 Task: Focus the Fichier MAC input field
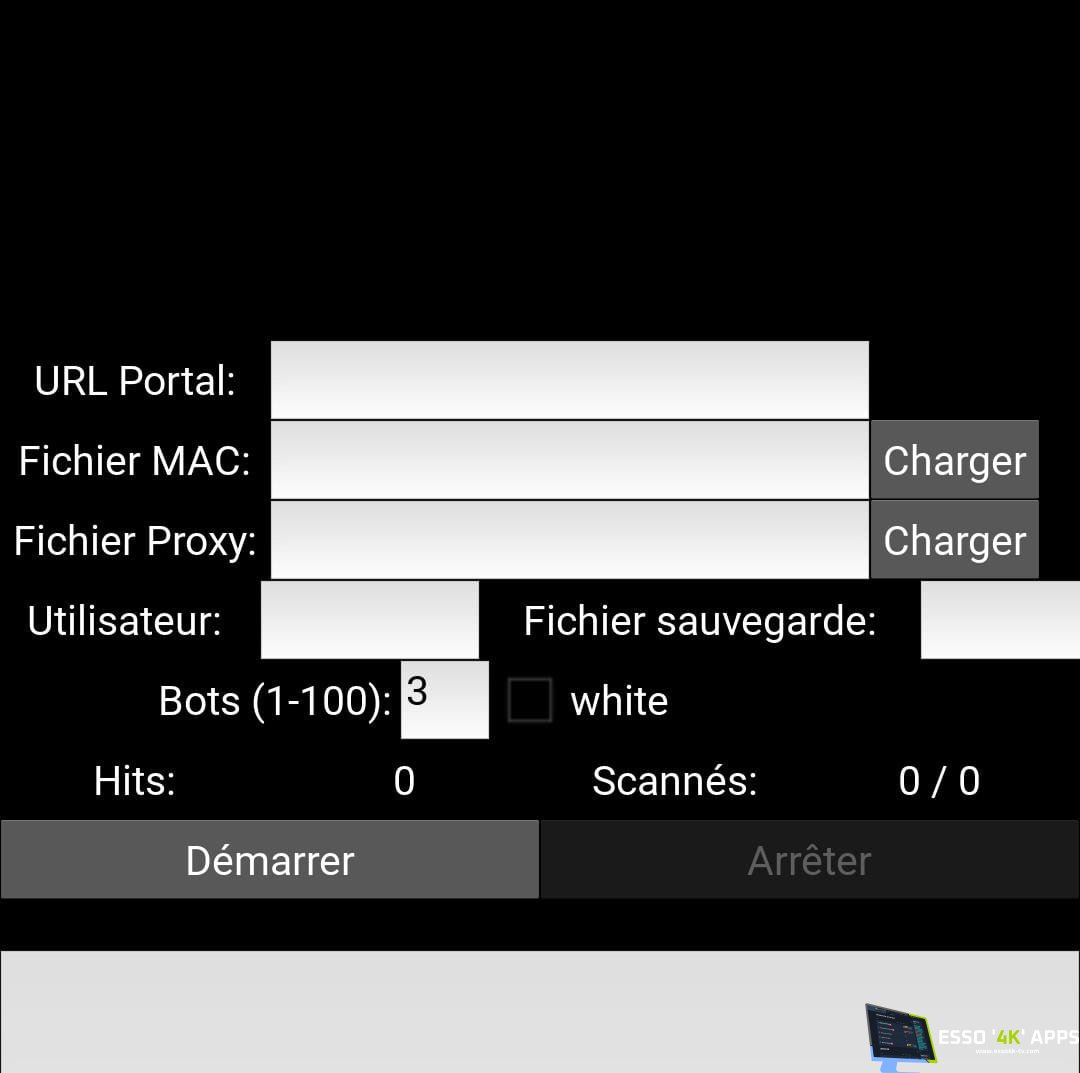(x=569, y=460)
